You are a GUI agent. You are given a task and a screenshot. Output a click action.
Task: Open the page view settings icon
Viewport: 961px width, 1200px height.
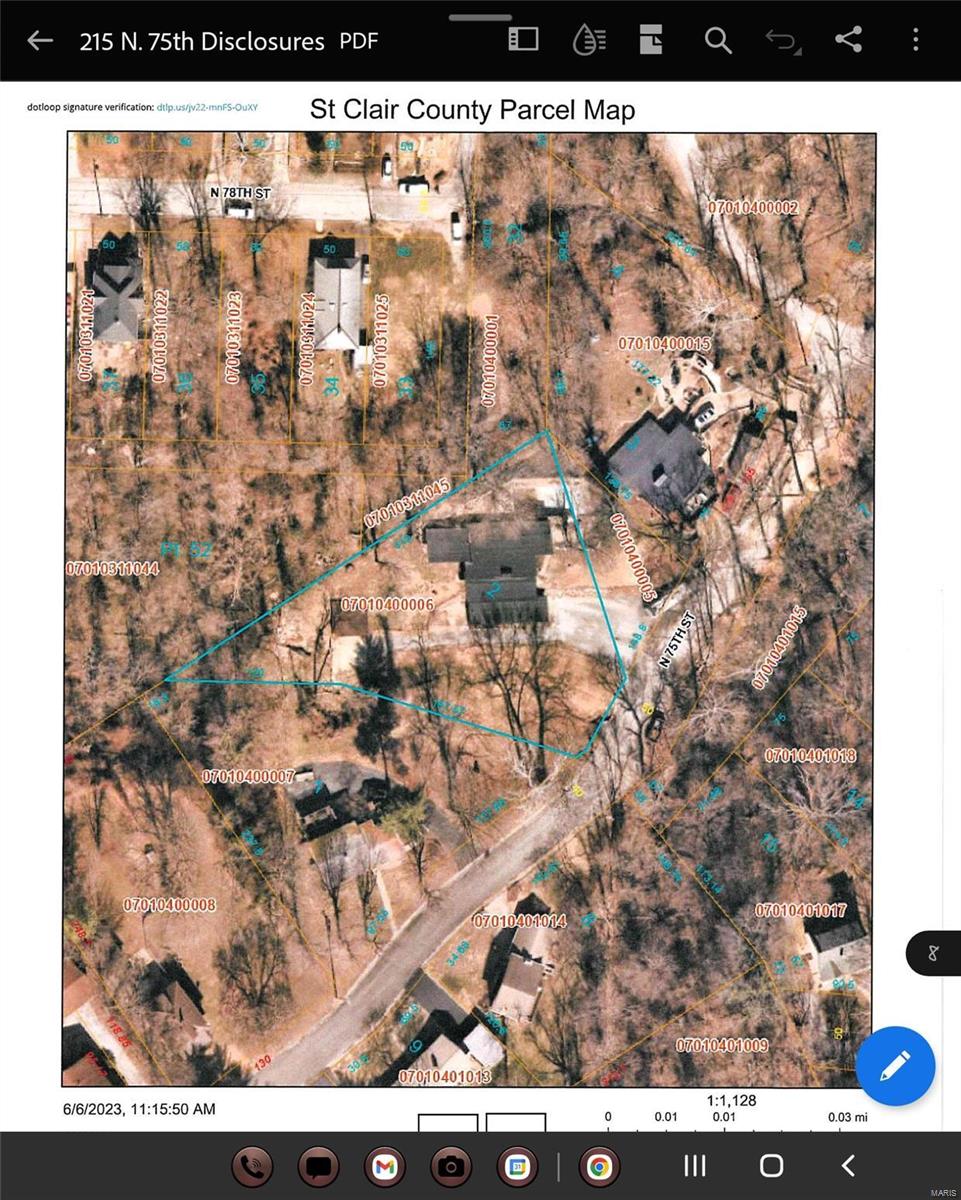pos(523,40)
